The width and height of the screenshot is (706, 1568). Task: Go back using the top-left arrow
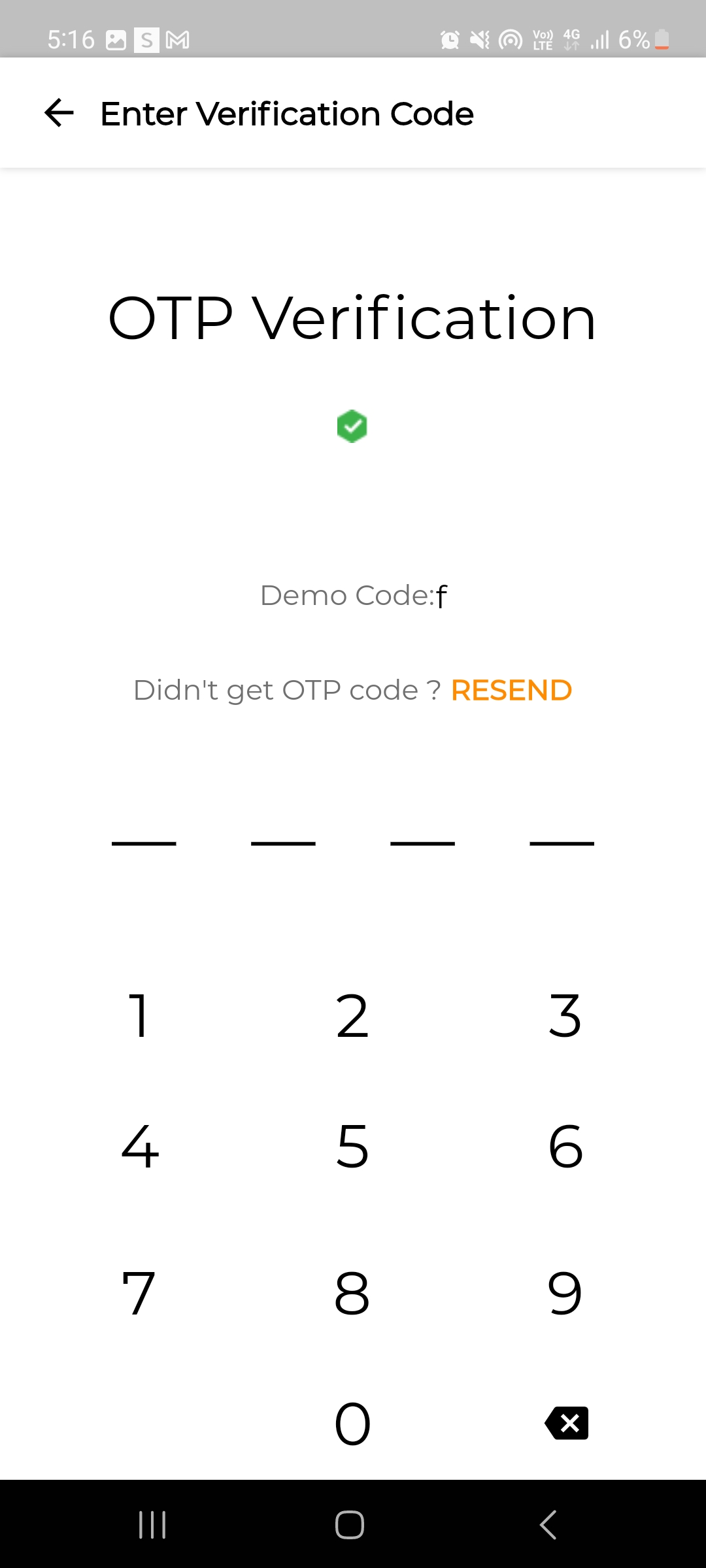(x=59, y=113)
